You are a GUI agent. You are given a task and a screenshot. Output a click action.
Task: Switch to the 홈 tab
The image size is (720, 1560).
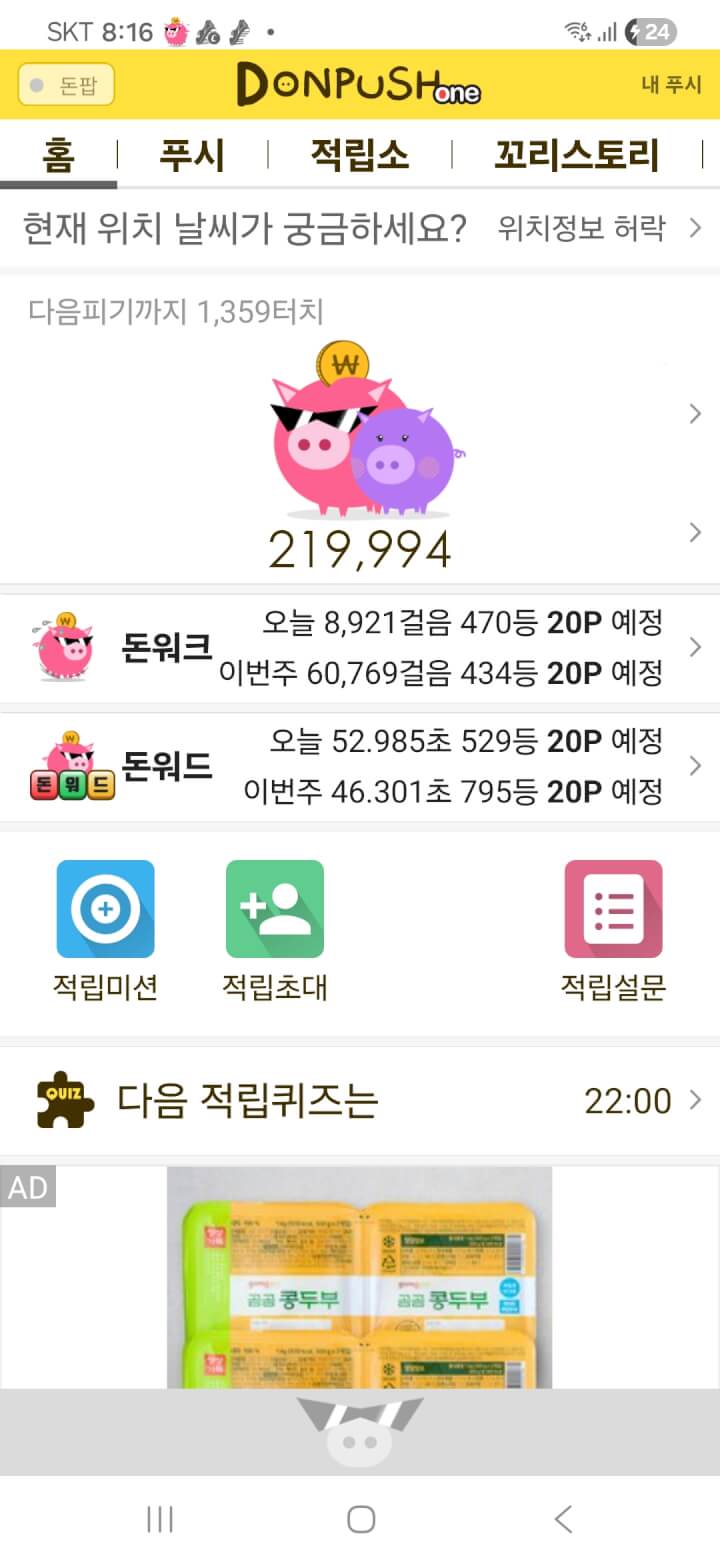(x=58, y=156)
